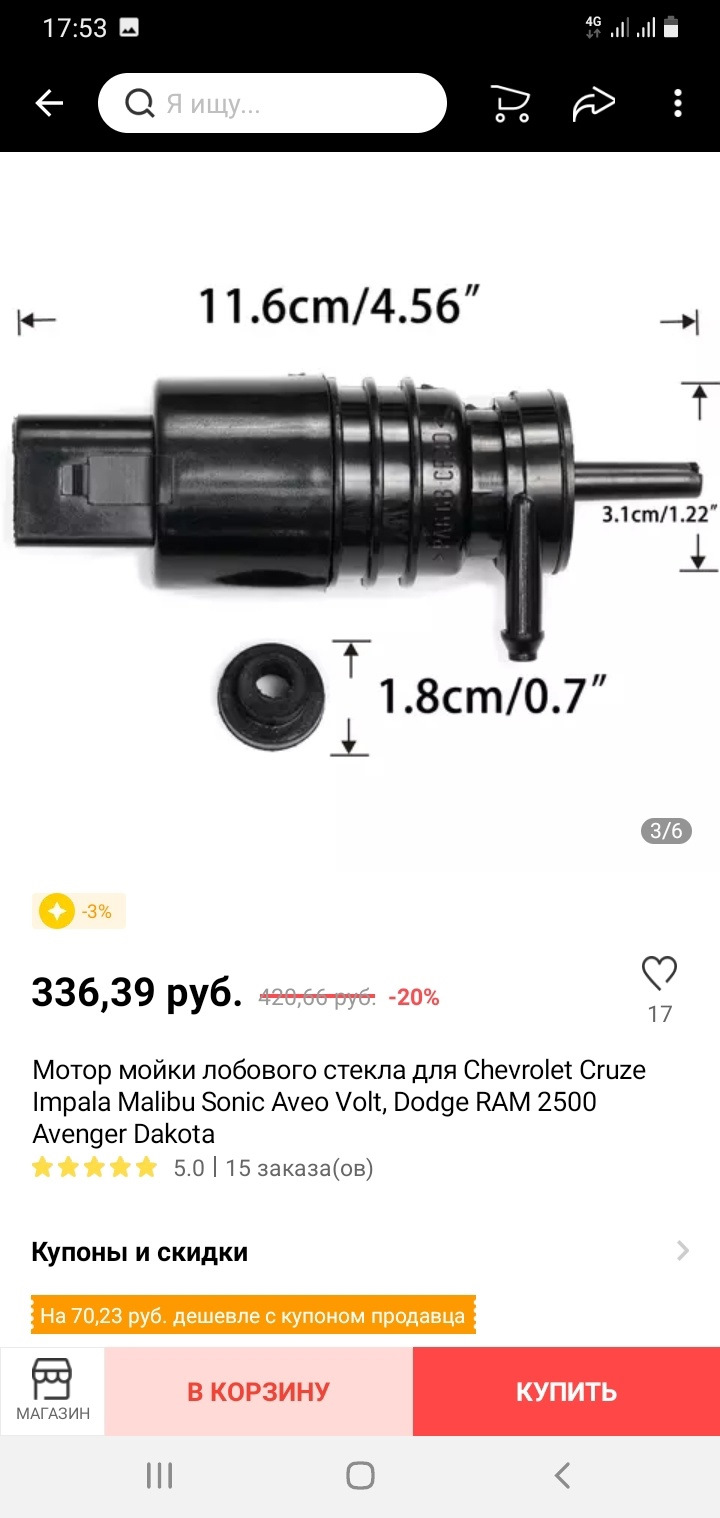Viewport: 720px width, 1518px height.
Task: Add item with "В корзину" button
Action: (x=258, y=1391)
